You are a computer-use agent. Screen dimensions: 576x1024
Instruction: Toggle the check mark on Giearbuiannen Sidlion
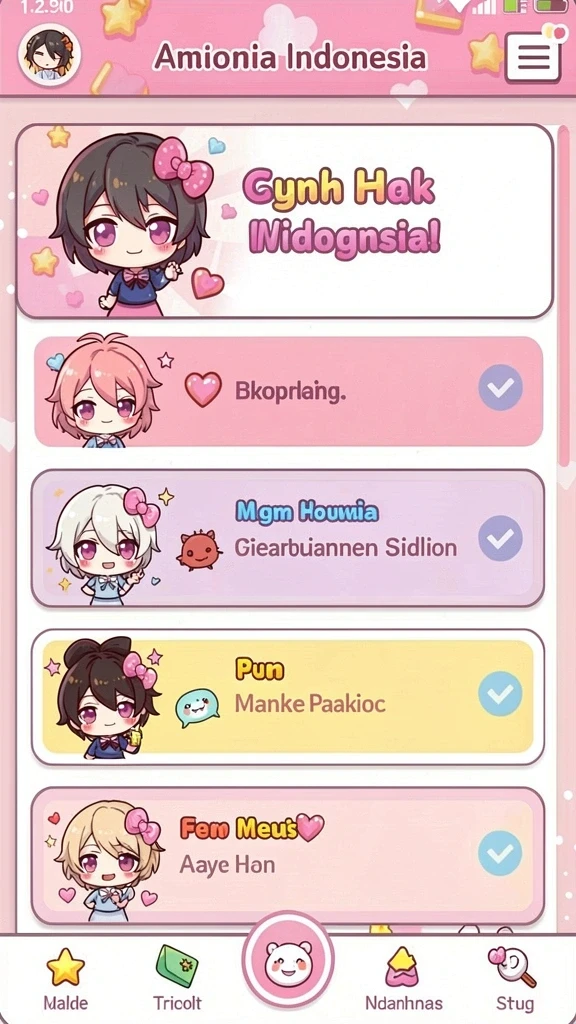click(500, 538)
